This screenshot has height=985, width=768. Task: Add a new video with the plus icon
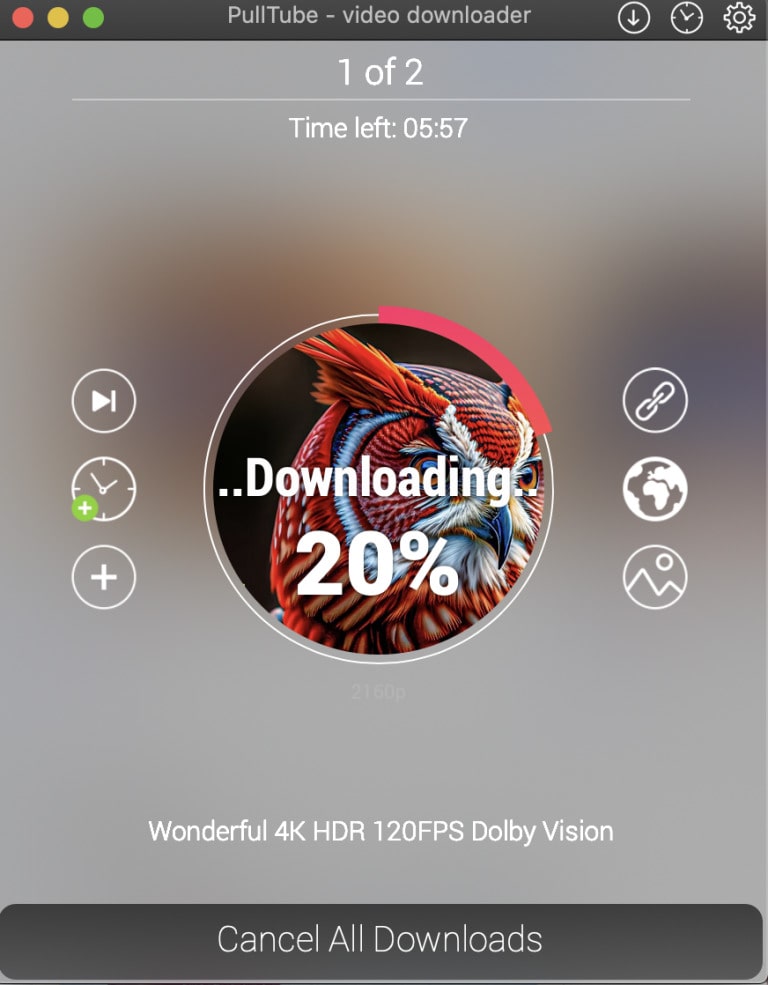coord(104,577)
